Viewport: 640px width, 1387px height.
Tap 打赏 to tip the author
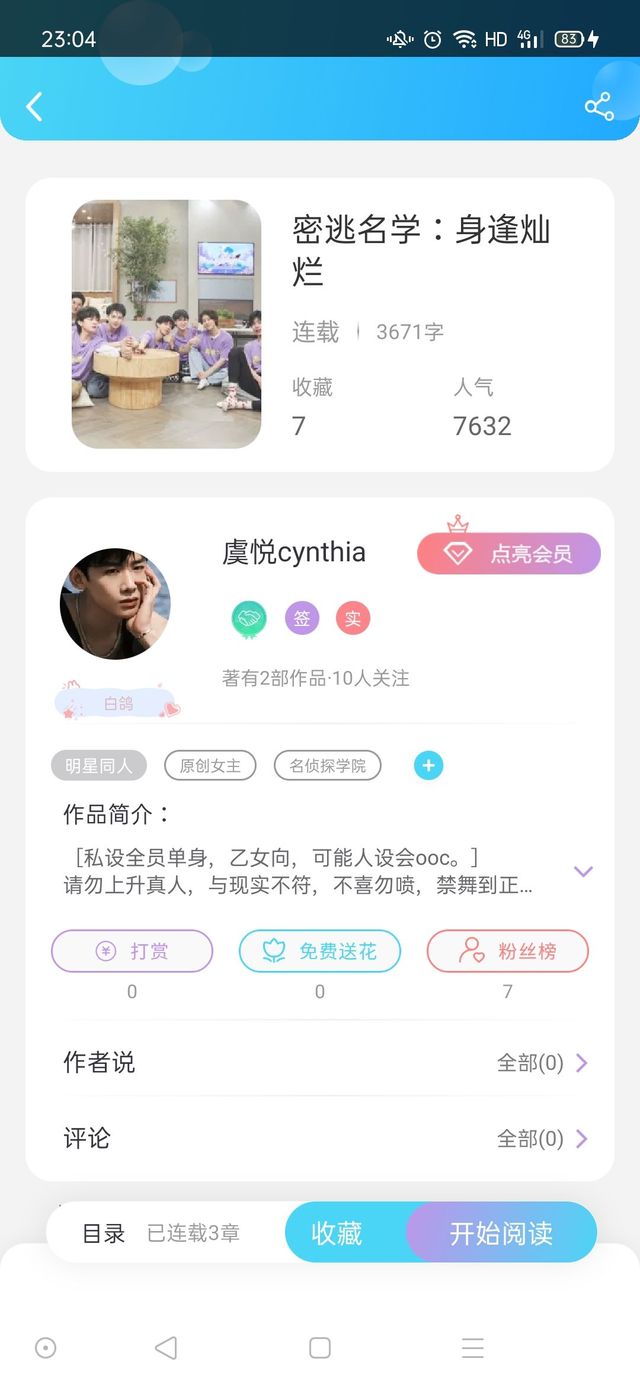click(132, 951)
